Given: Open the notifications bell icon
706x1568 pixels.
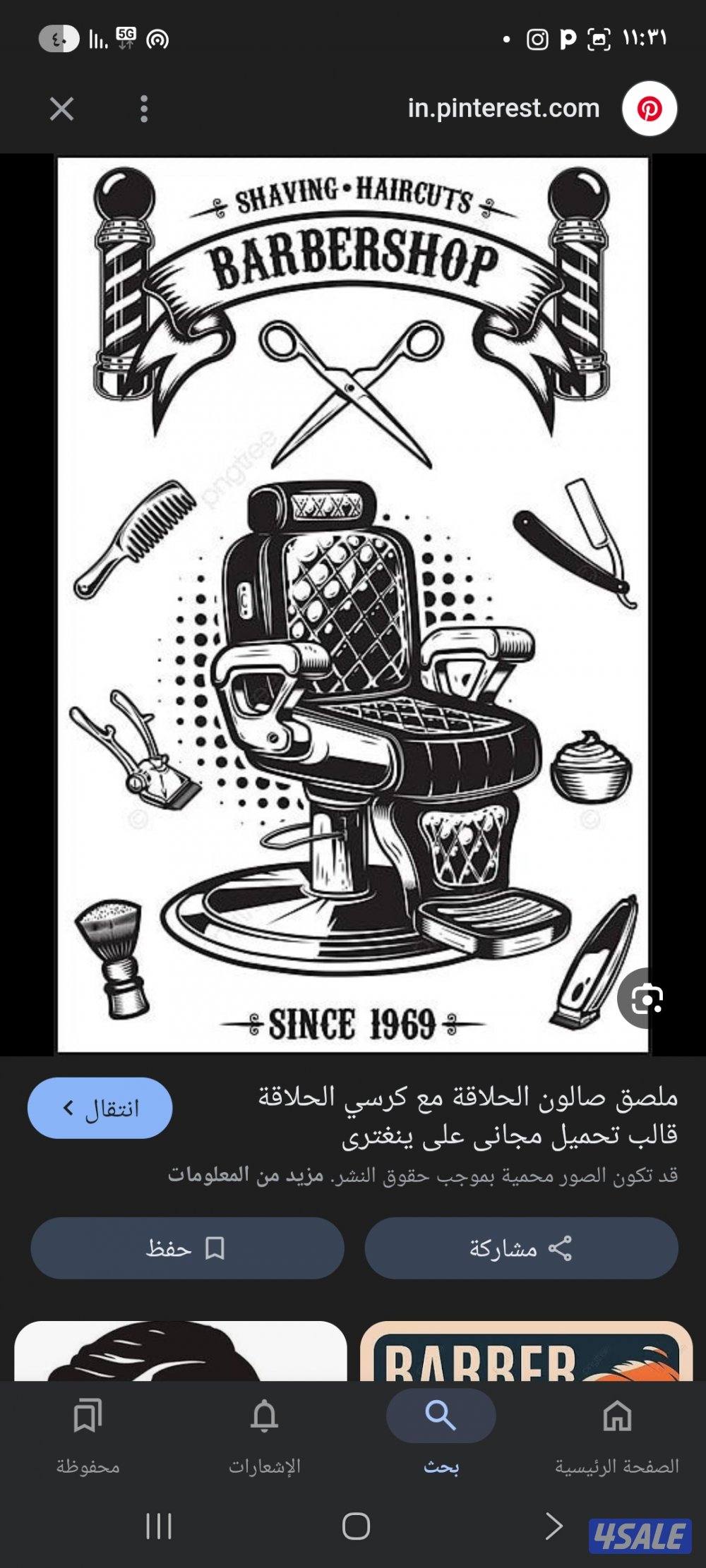Looking at the screenshot, I should point(266,1415).
